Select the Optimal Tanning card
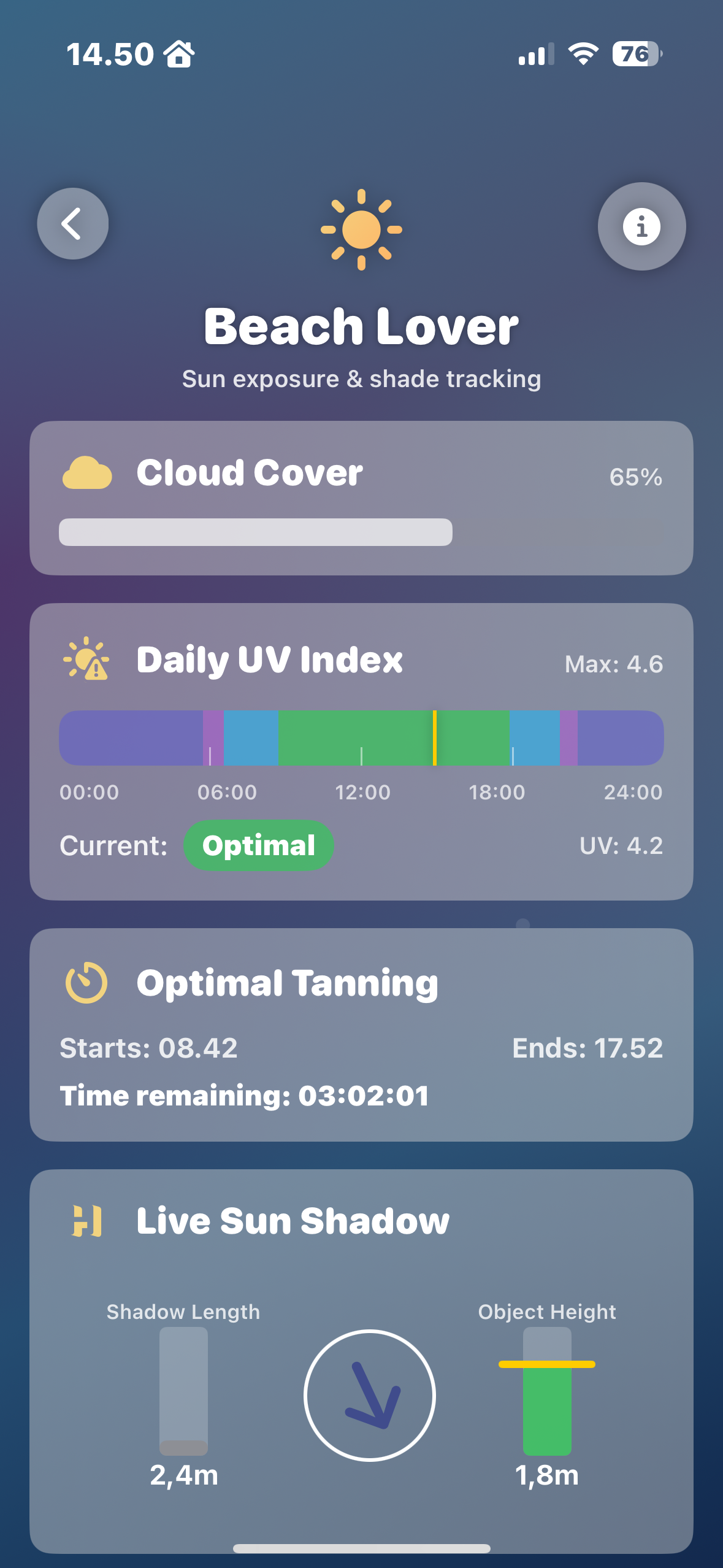This screenshot has width=723, height=1568. click(361, 1037)
